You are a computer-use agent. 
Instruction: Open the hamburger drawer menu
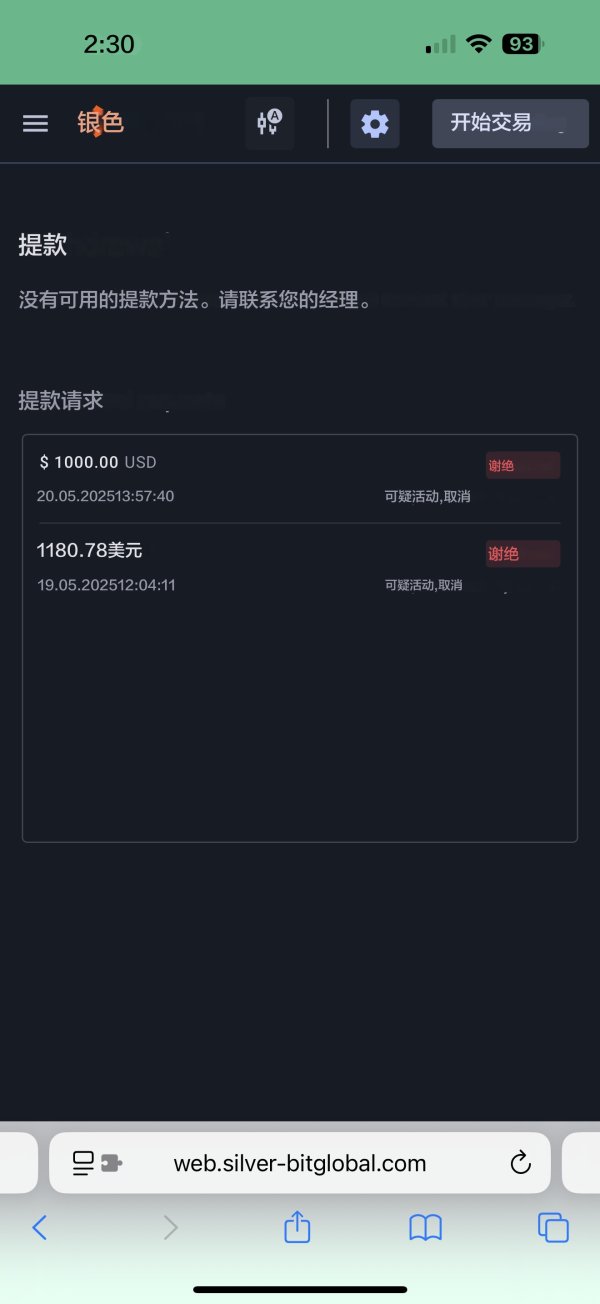click(35, 124)
